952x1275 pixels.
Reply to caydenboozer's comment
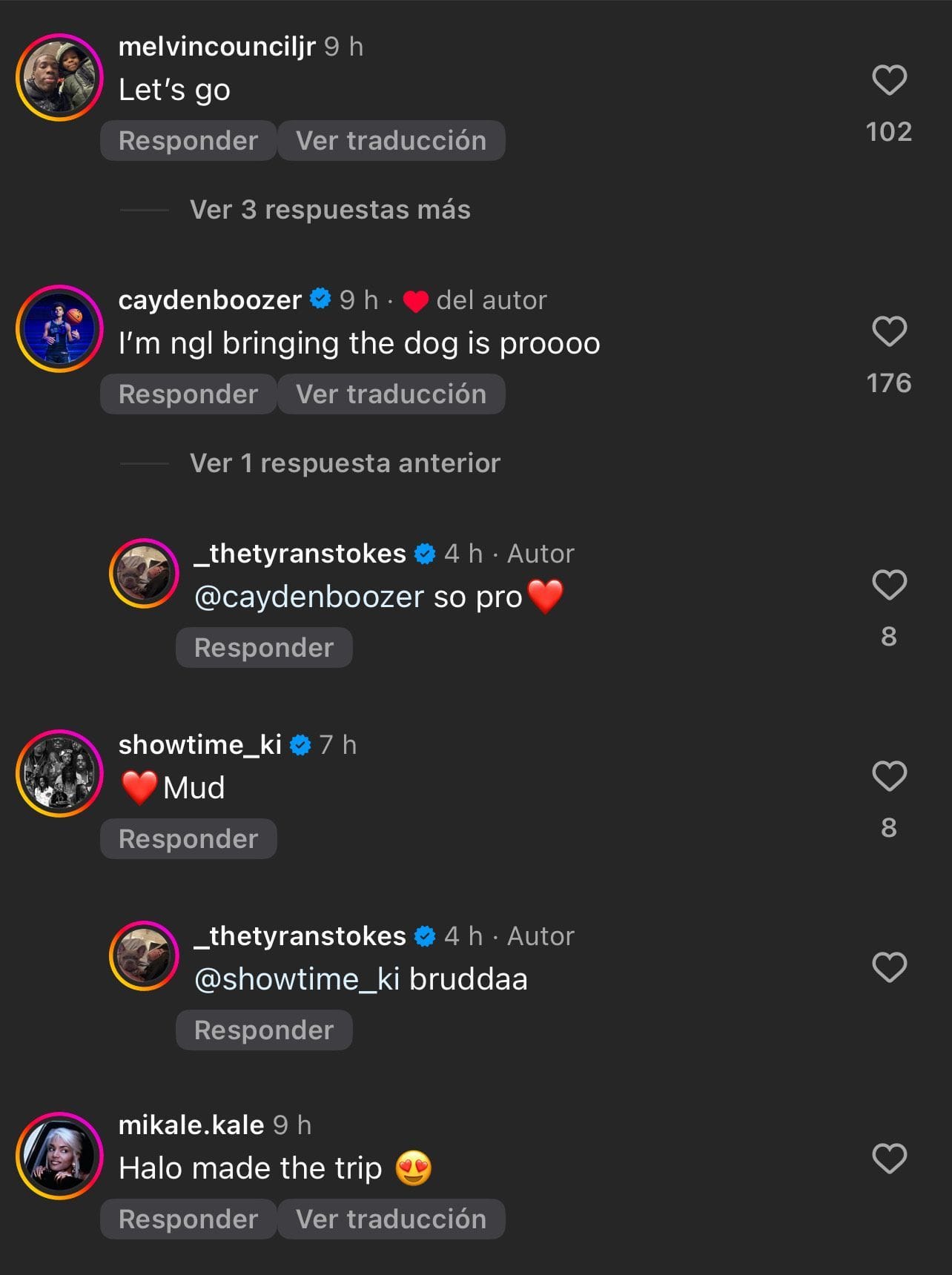pyautogui.click(x=188, y=394)
